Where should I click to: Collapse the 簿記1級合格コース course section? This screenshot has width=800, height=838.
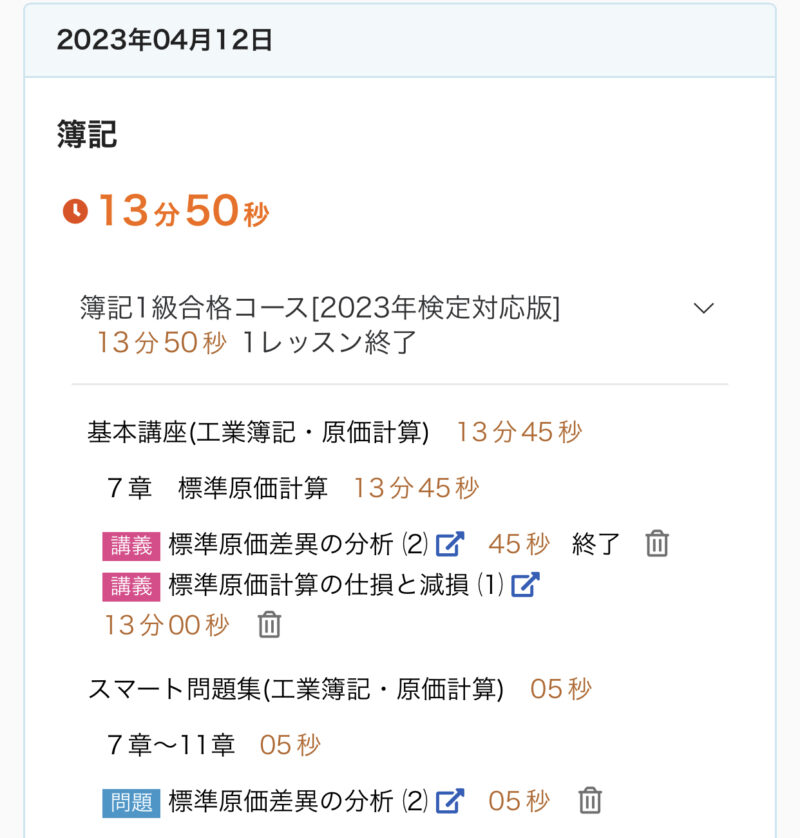tap(704, 308)
